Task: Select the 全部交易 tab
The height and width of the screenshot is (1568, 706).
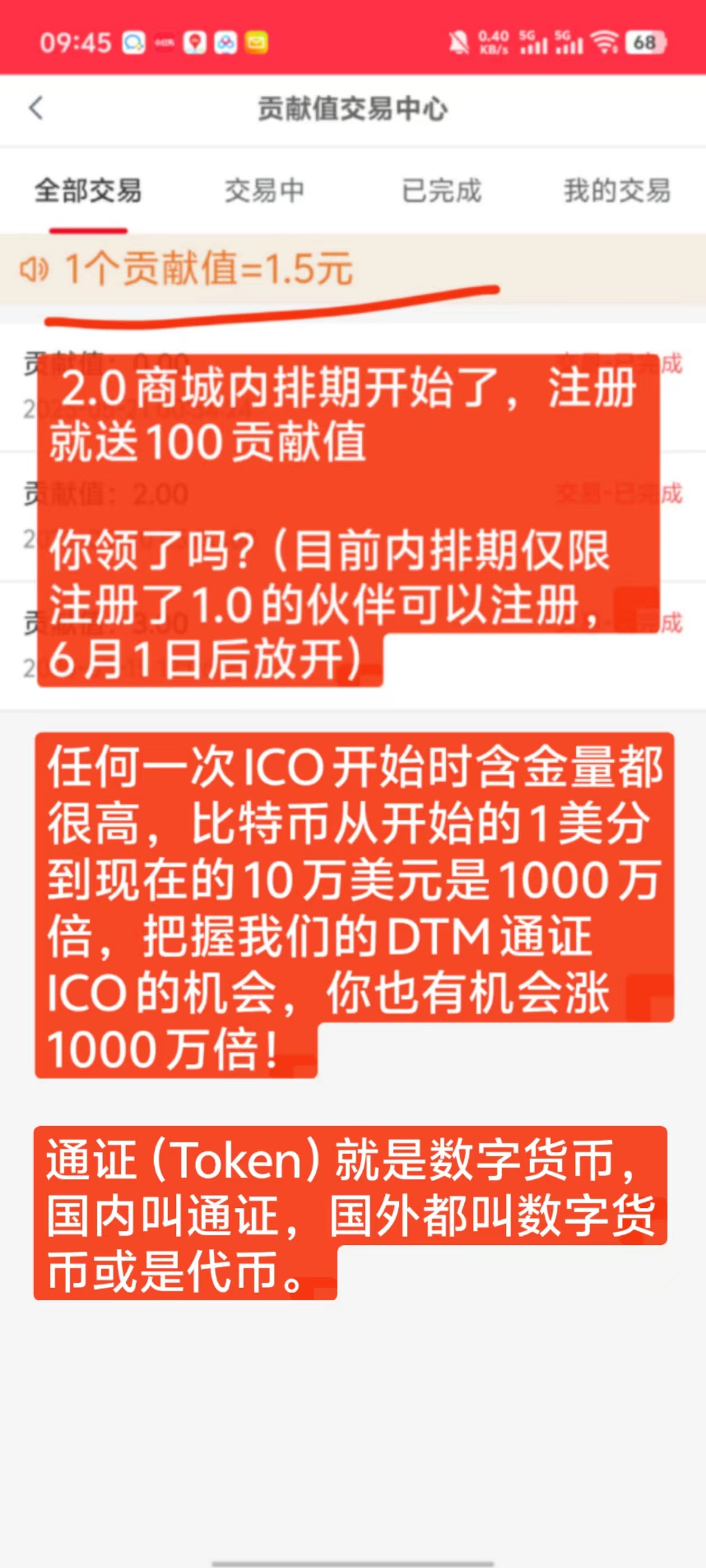Action: click(89, 190)
